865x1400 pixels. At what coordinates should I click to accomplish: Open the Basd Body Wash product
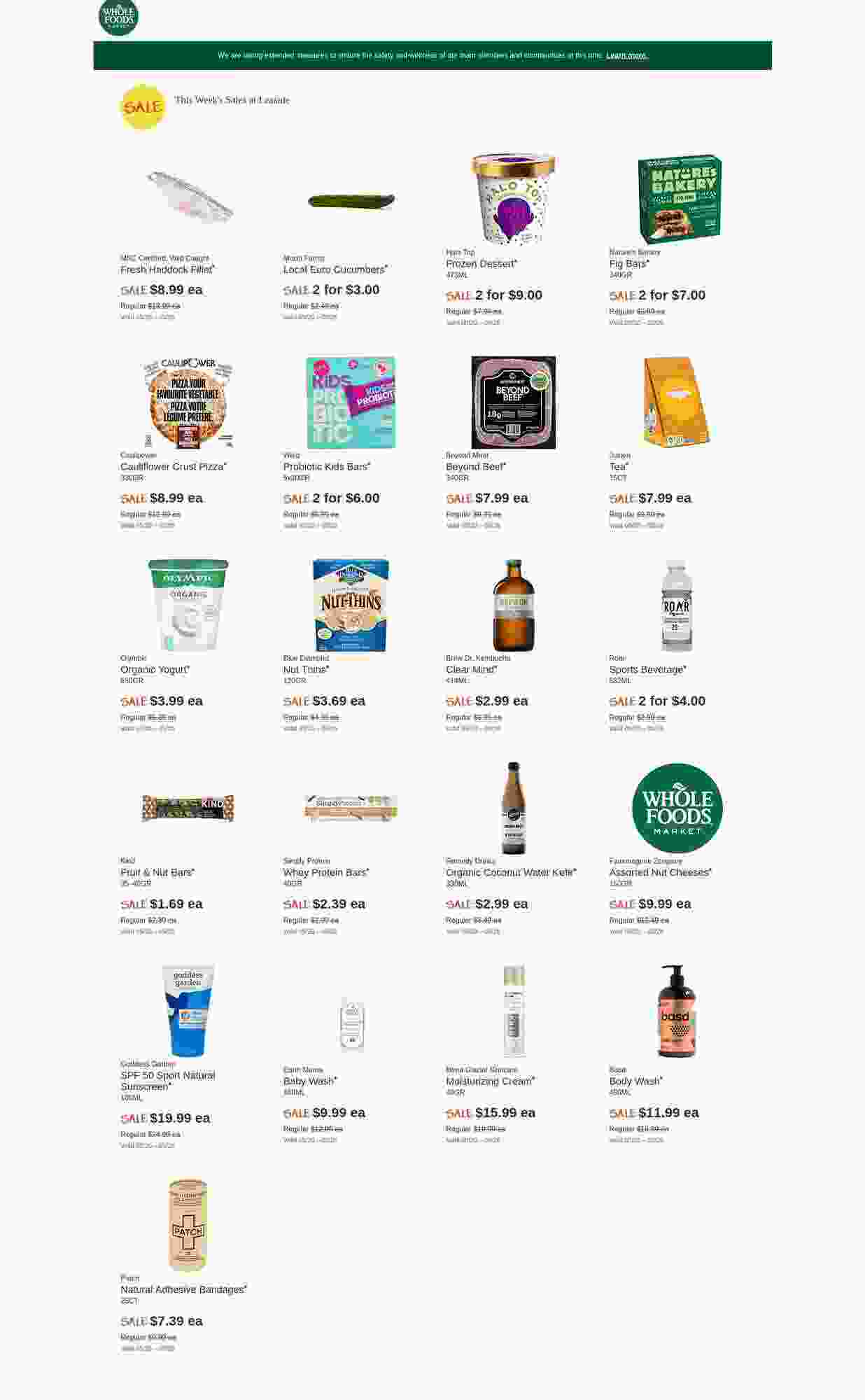click(x=635, y=1081)
